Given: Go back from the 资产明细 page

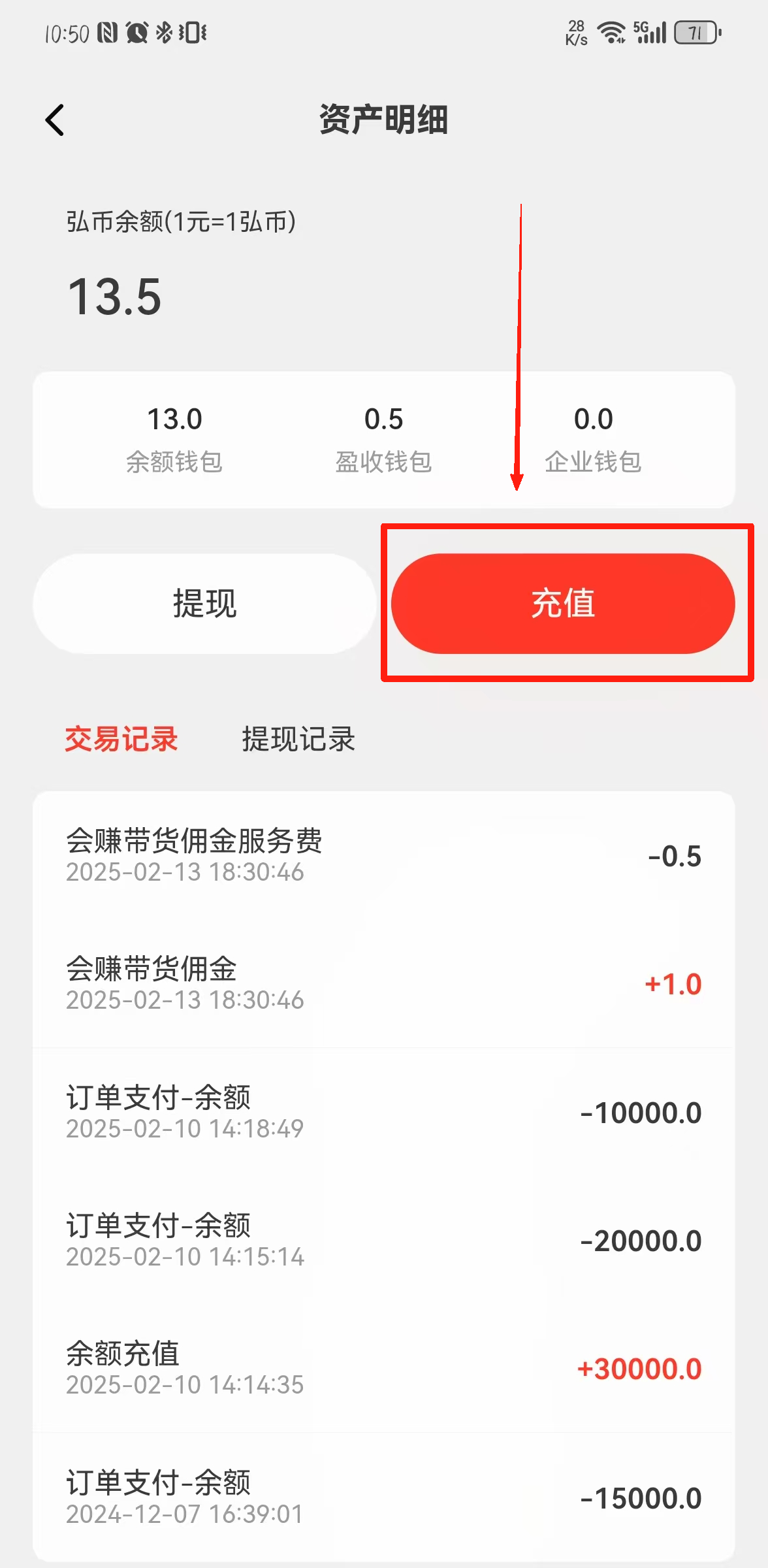Looking at the screenshot, I should 56,120.
